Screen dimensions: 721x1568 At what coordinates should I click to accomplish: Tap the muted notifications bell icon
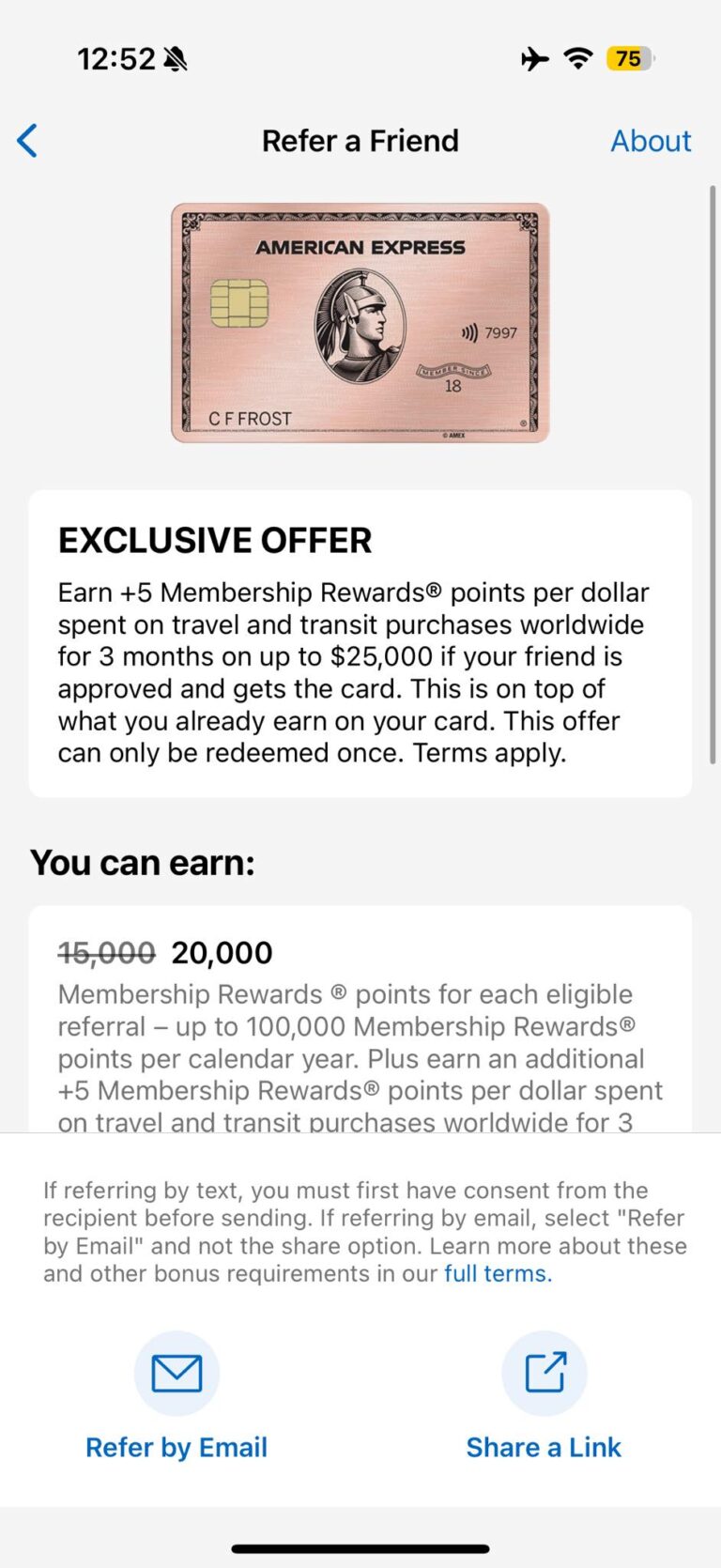pos(174,58)
